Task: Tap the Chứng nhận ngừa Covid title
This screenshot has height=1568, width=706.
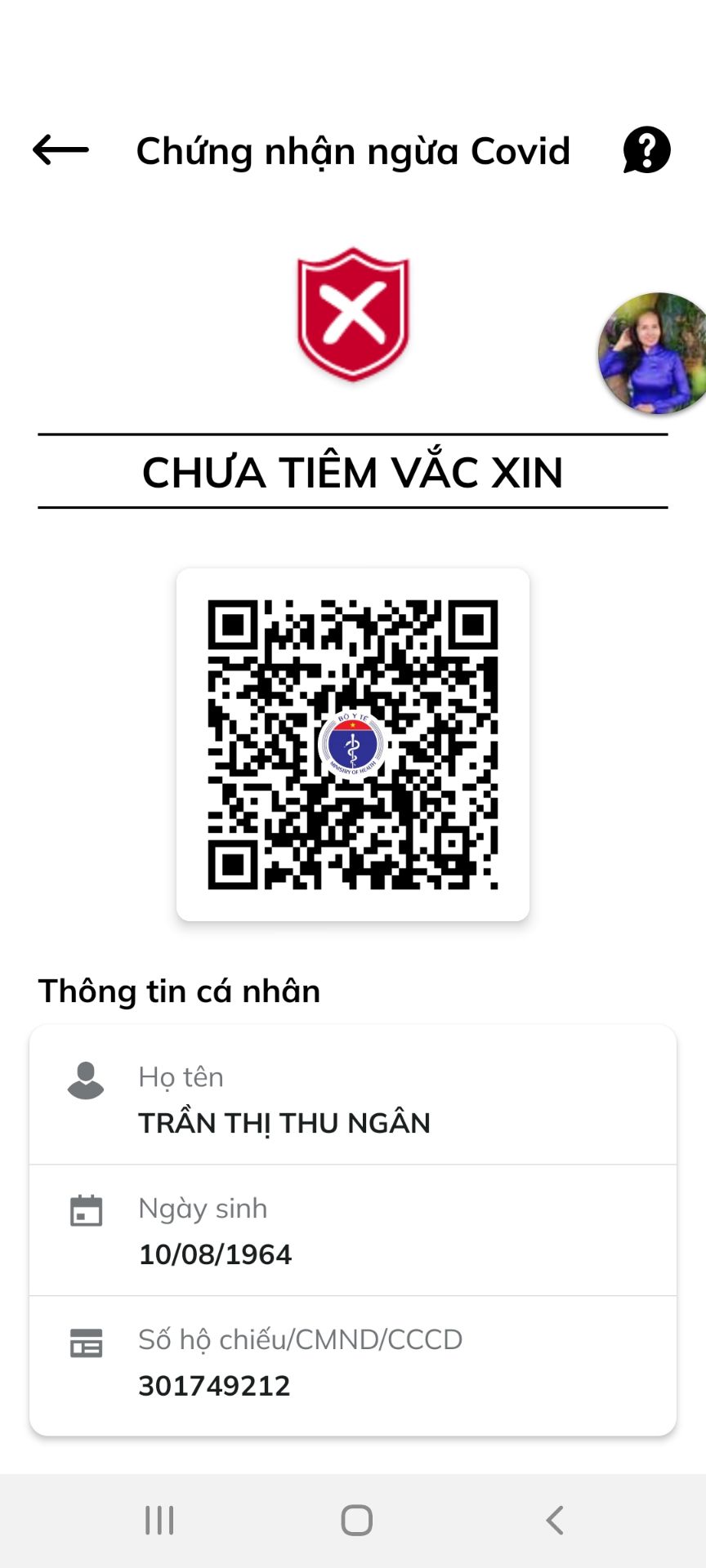Action: click(353, 150)
